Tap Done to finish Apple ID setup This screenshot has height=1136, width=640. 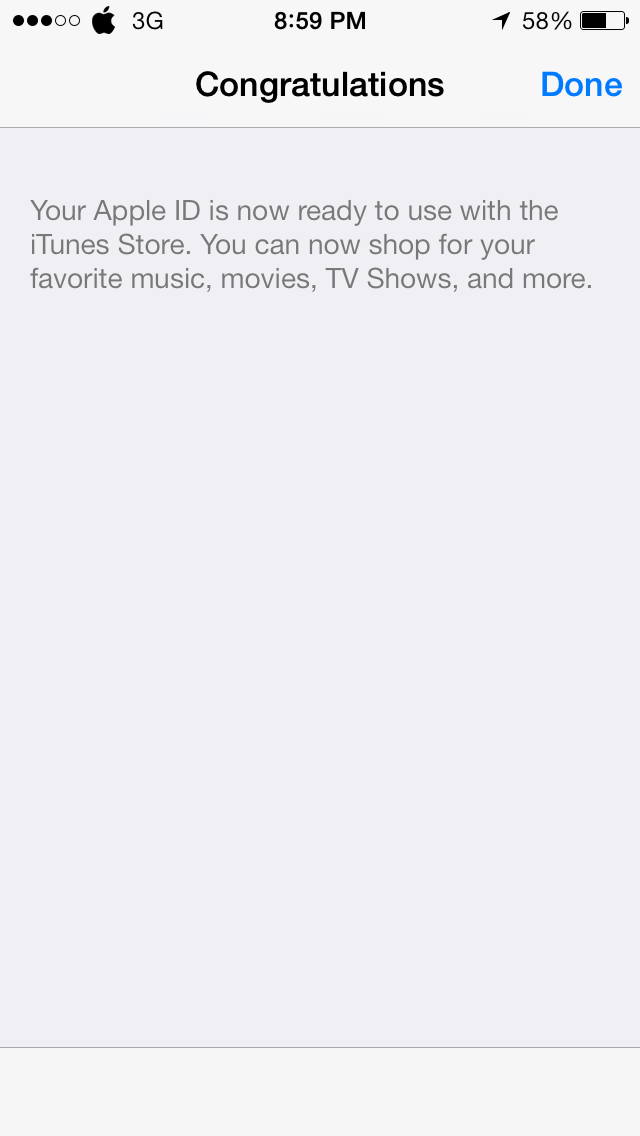(581, 85)
